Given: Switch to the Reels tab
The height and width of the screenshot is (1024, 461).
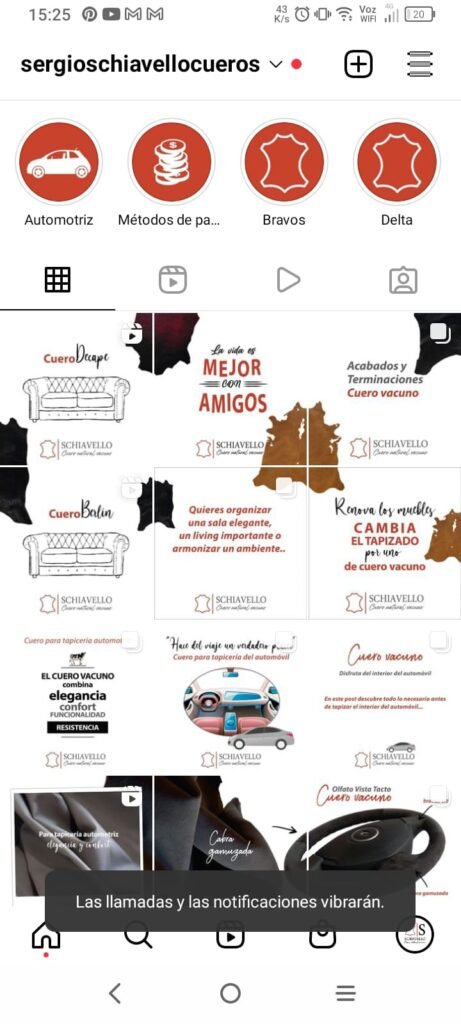Looking at the screenshot, I should 173,280.
